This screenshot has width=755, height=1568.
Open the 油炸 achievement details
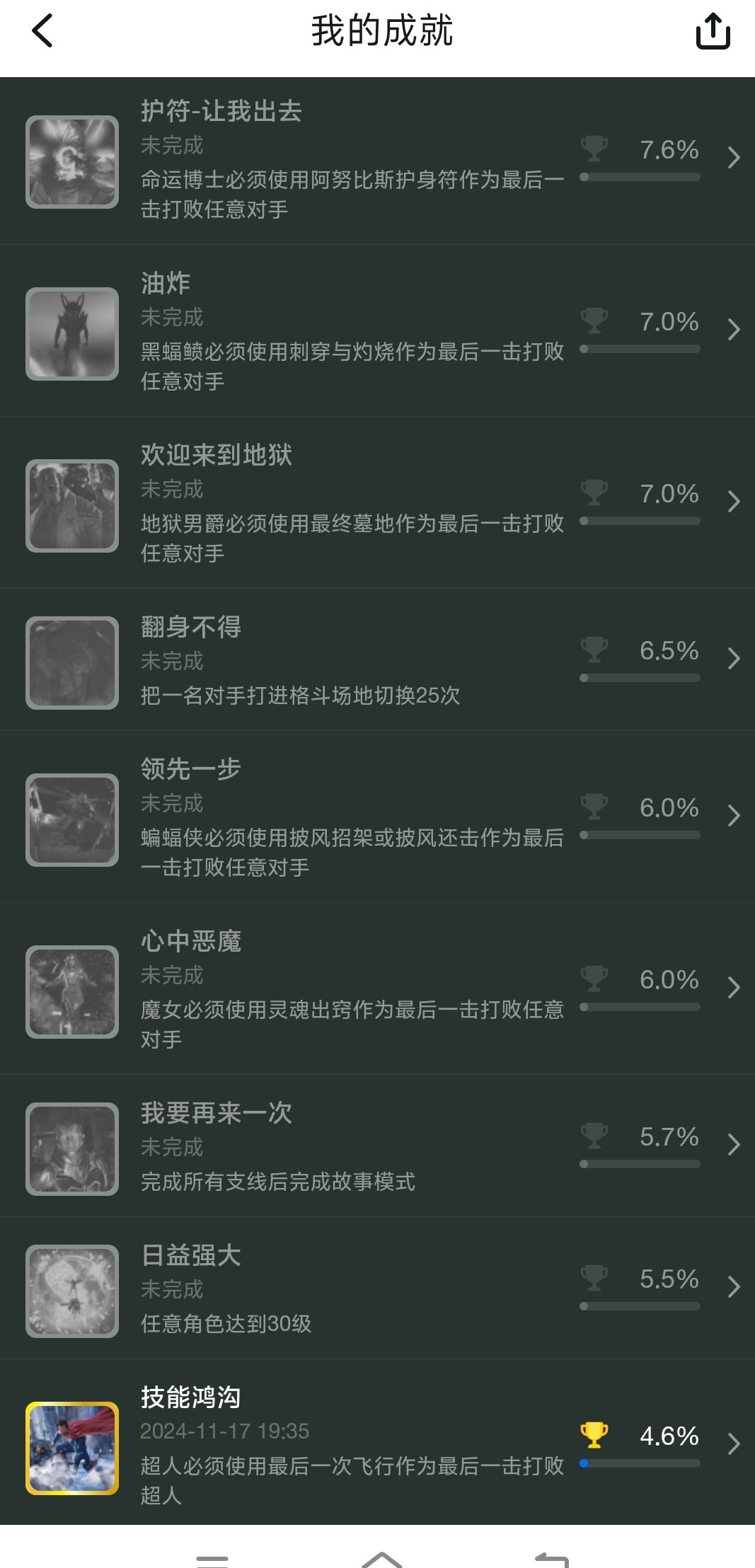pyautogui.click(x=377, y=331)
